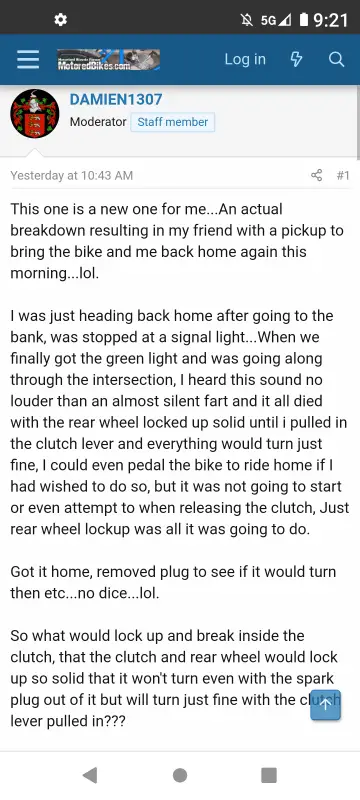Go to the Android home screen
Screen dimensions: 360x800
coord(179,775)
